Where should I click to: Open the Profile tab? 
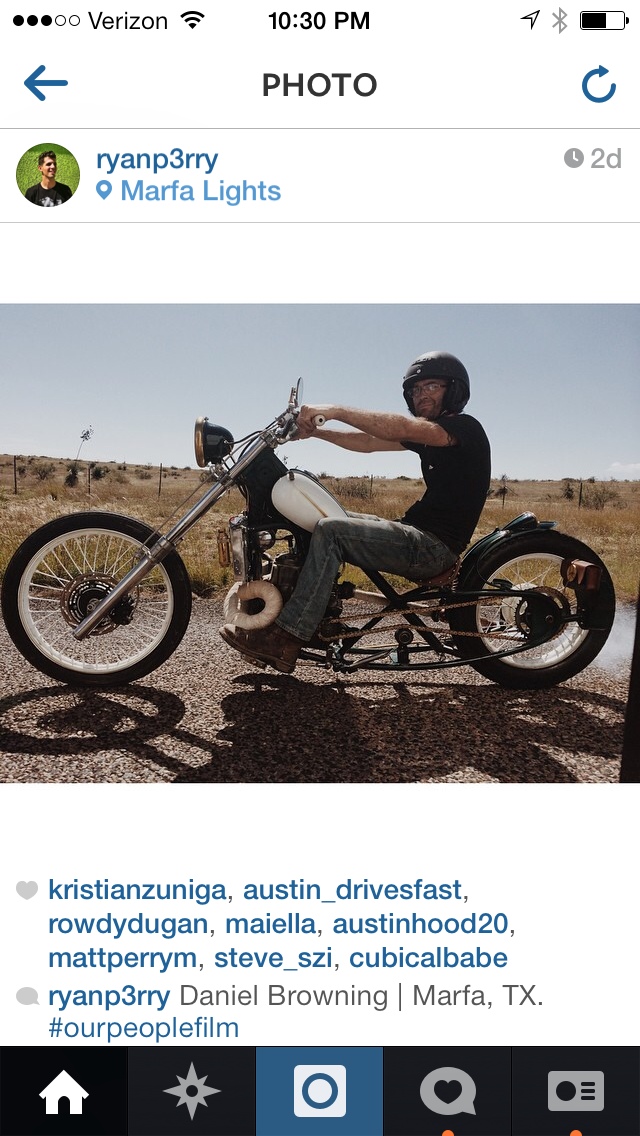click(x=576, y=1091)
